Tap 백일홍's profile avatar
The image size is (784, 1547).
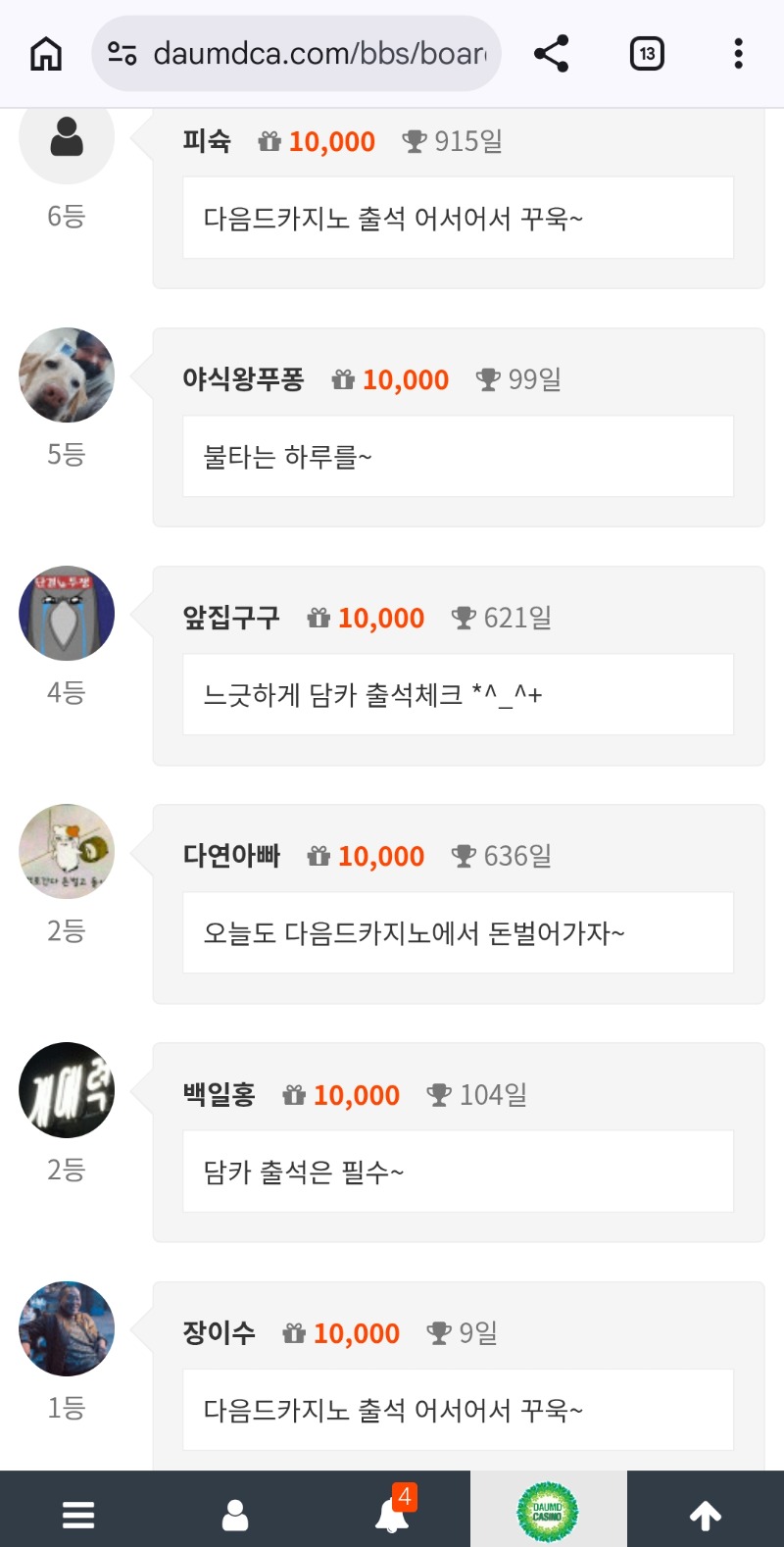point(67,1090)
